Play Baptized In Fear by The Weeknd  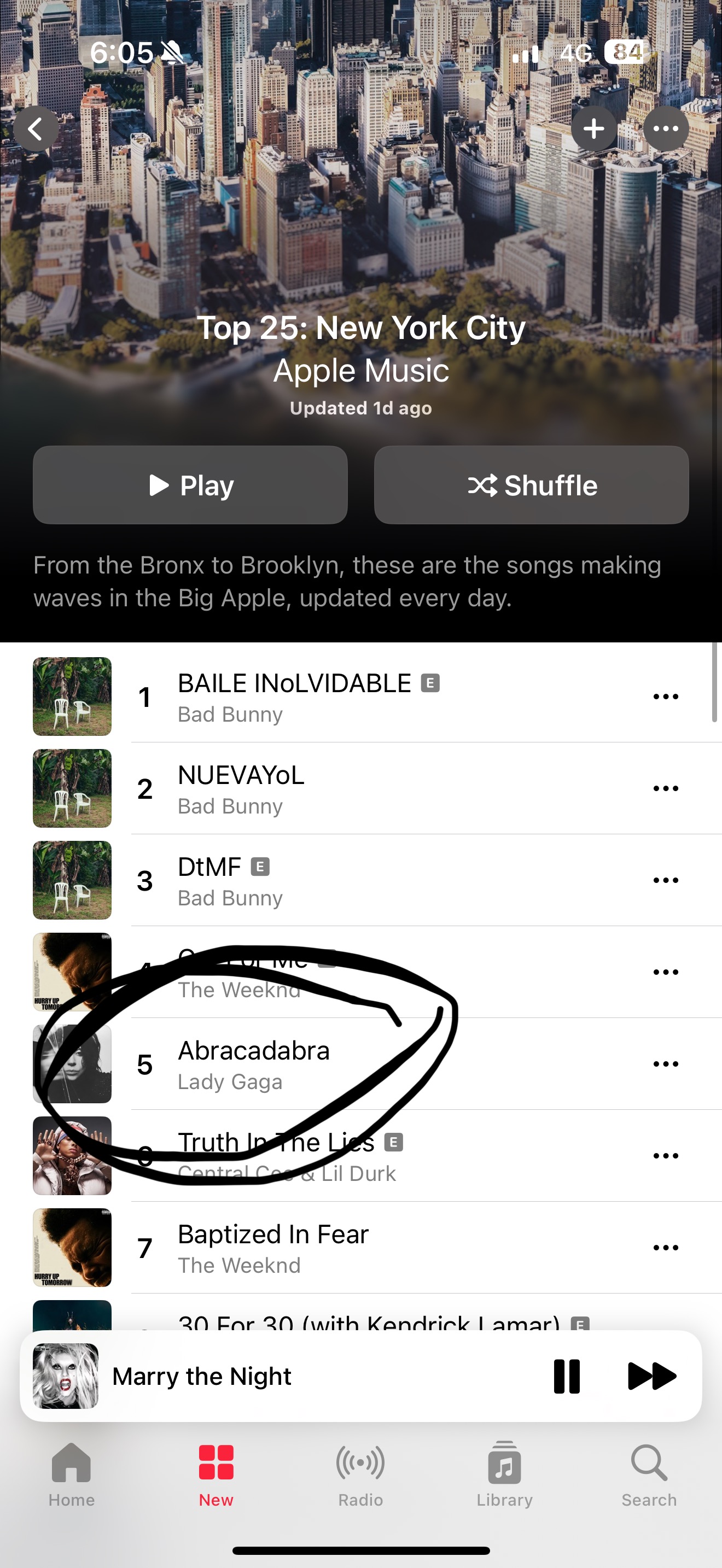click(x=361, y=1248)
